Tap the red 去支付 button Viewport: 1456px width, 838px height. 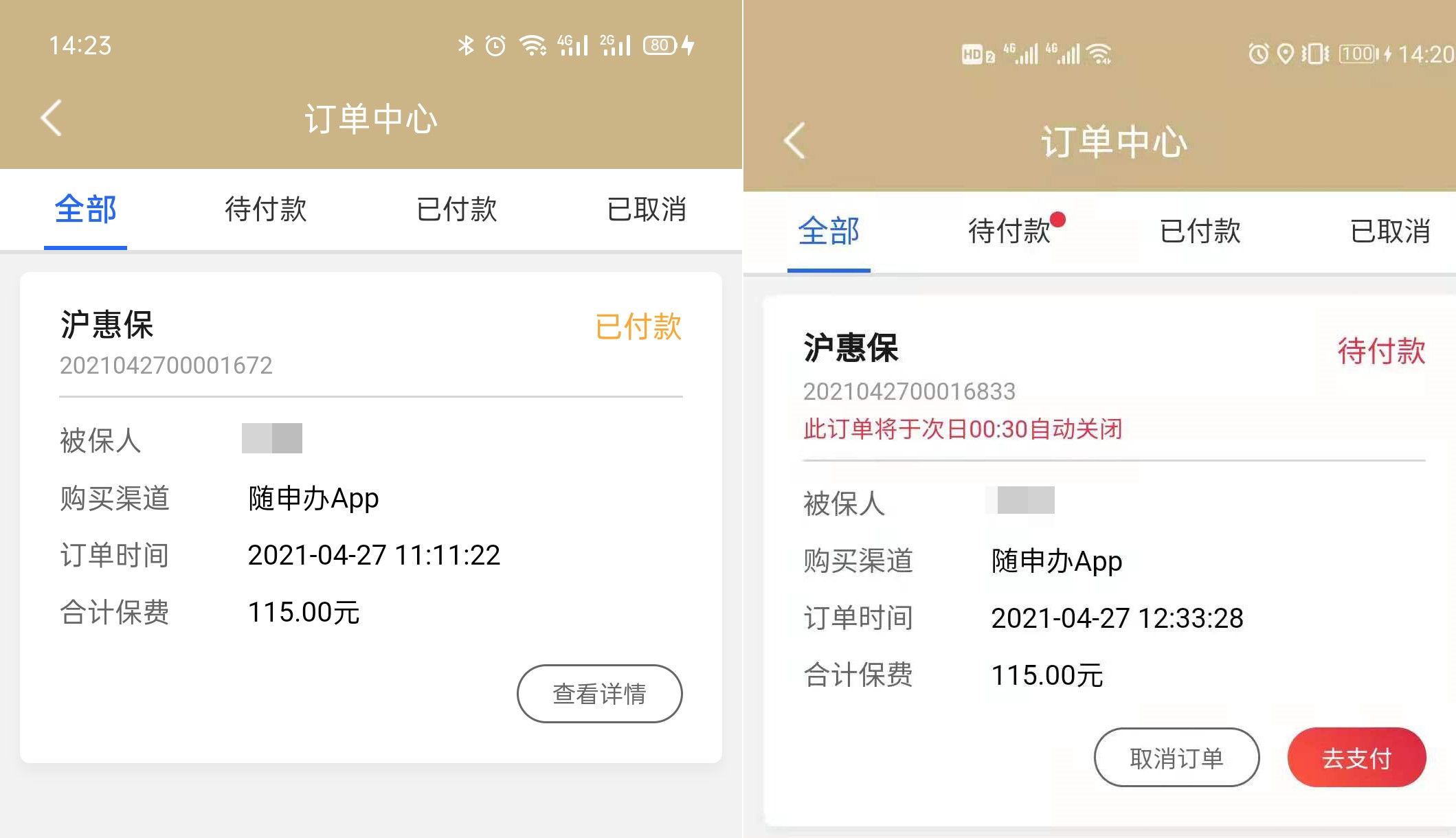[1356, 758]
